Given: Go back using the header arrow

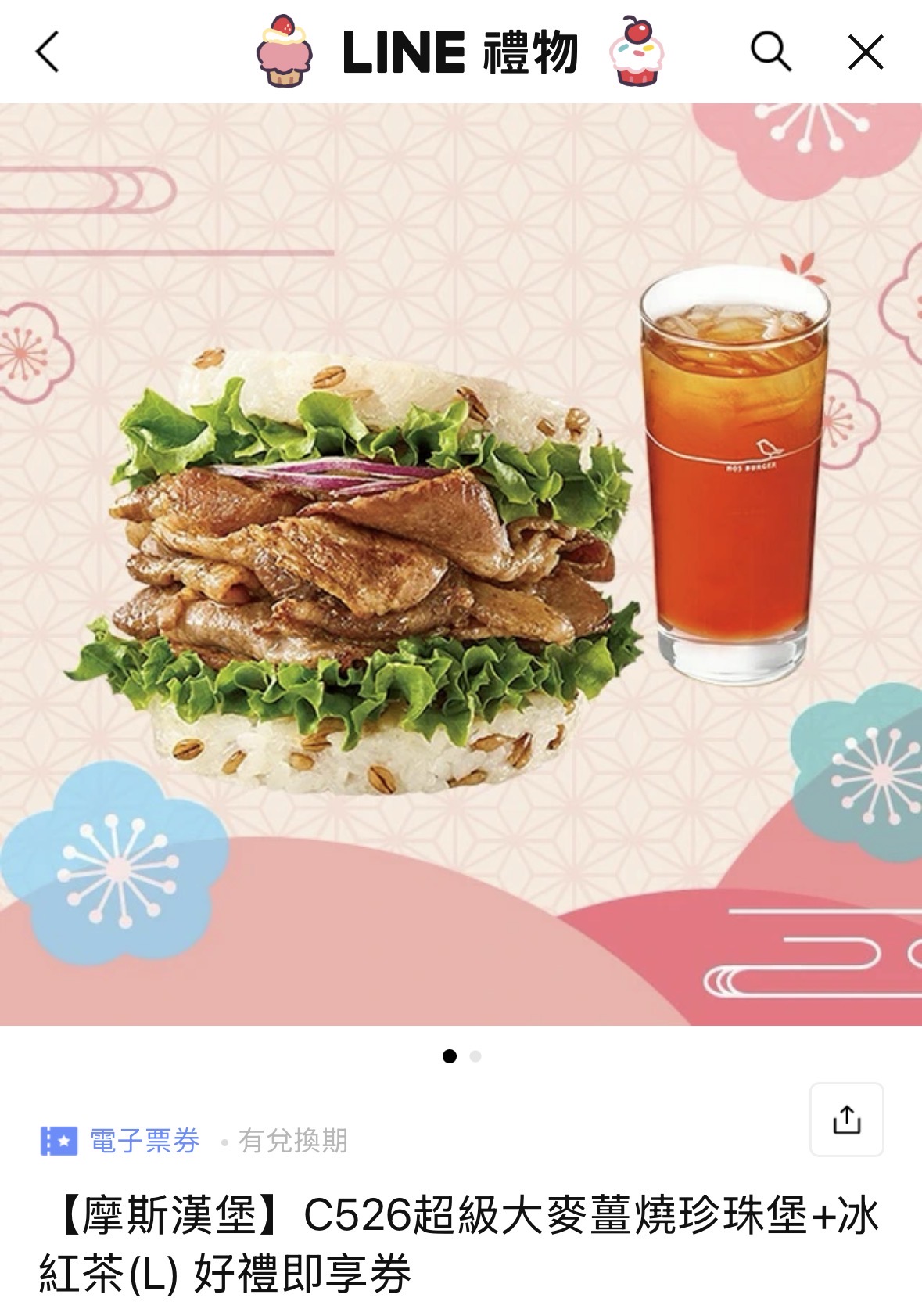Looking at the screenshot, I should [48, 52].
